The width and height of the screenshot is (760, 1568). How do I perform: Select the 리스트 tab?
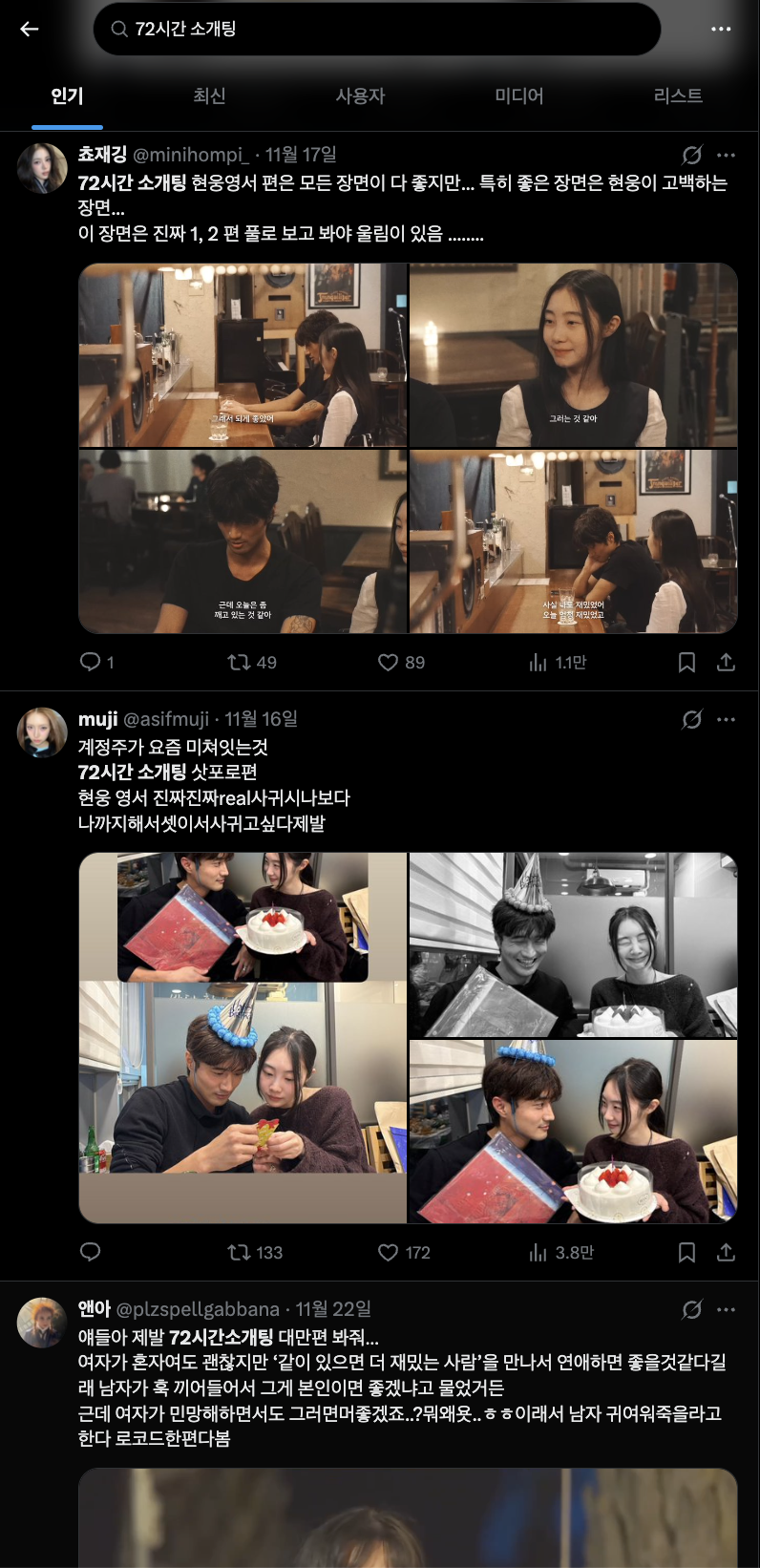coord(678,95)
